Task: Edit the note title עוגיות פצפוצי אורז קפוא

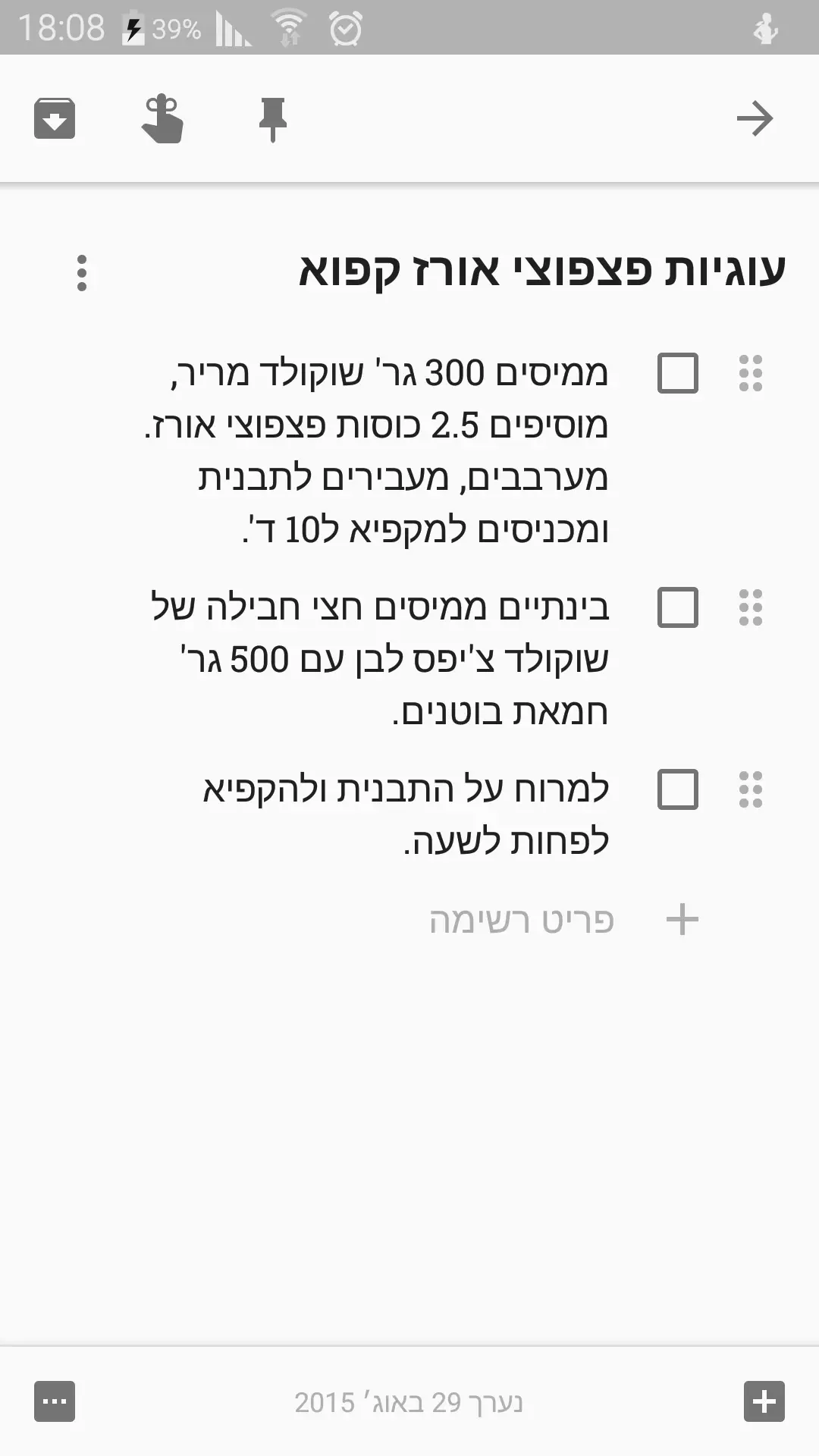Action: [x=541, y=271]
